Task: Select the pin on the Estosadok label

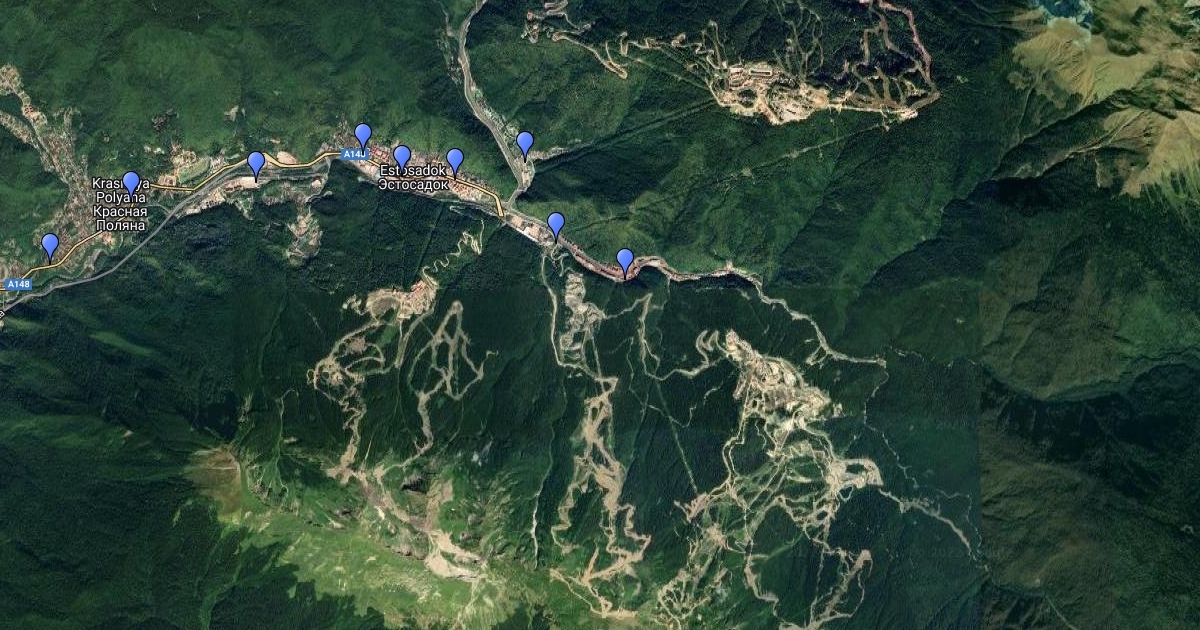Action: (402, 157)
